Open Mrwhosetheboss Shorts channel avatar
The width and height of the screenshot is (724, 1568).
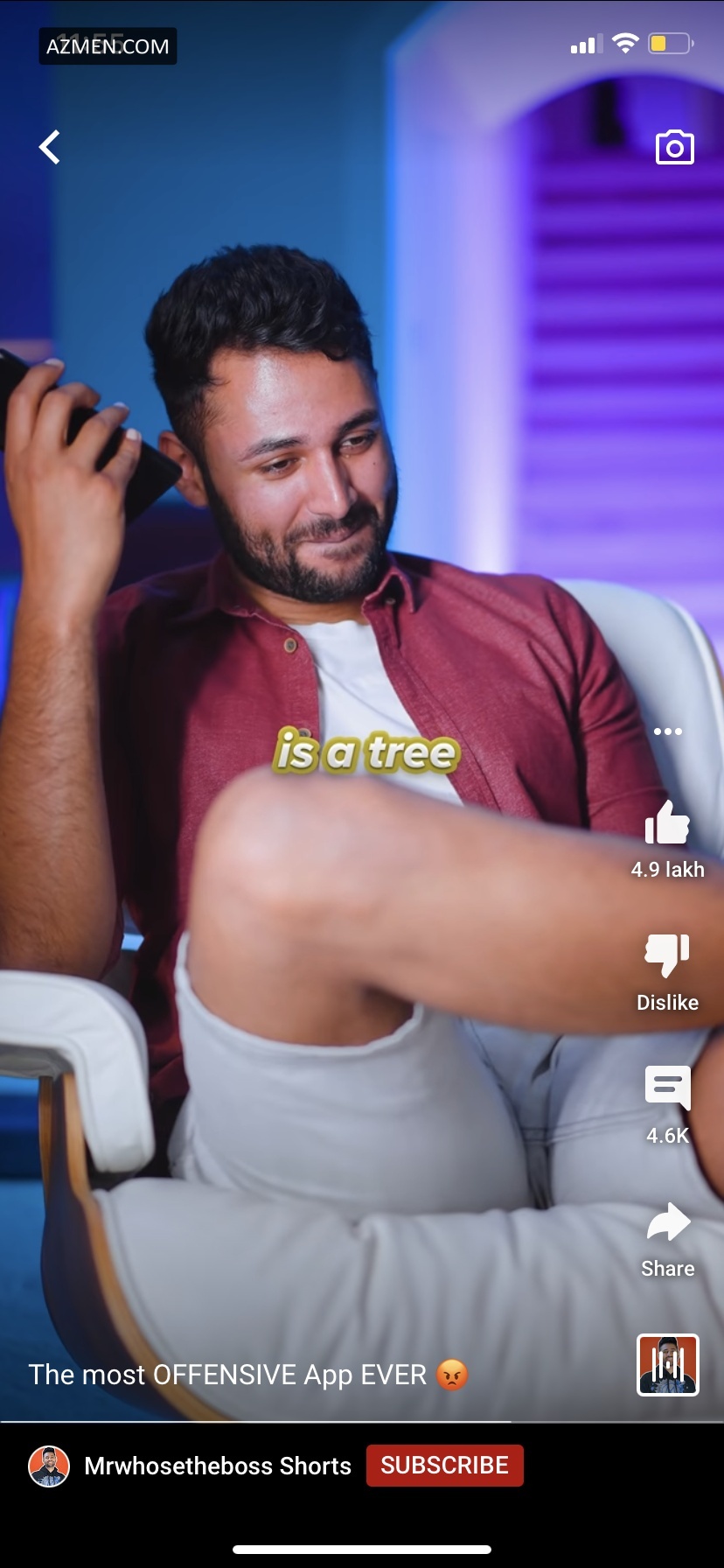(x=49, y=1466)
